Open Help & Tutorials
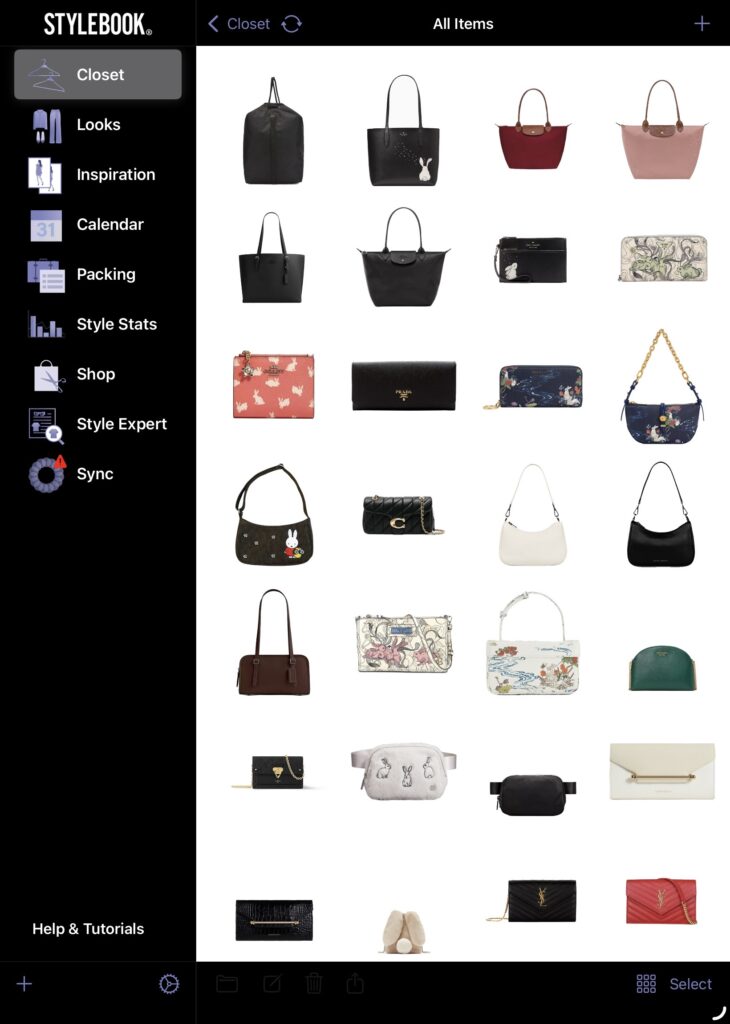Viewport: 730px width, 1024px height. pyautogui.click(x=88, y=929)
